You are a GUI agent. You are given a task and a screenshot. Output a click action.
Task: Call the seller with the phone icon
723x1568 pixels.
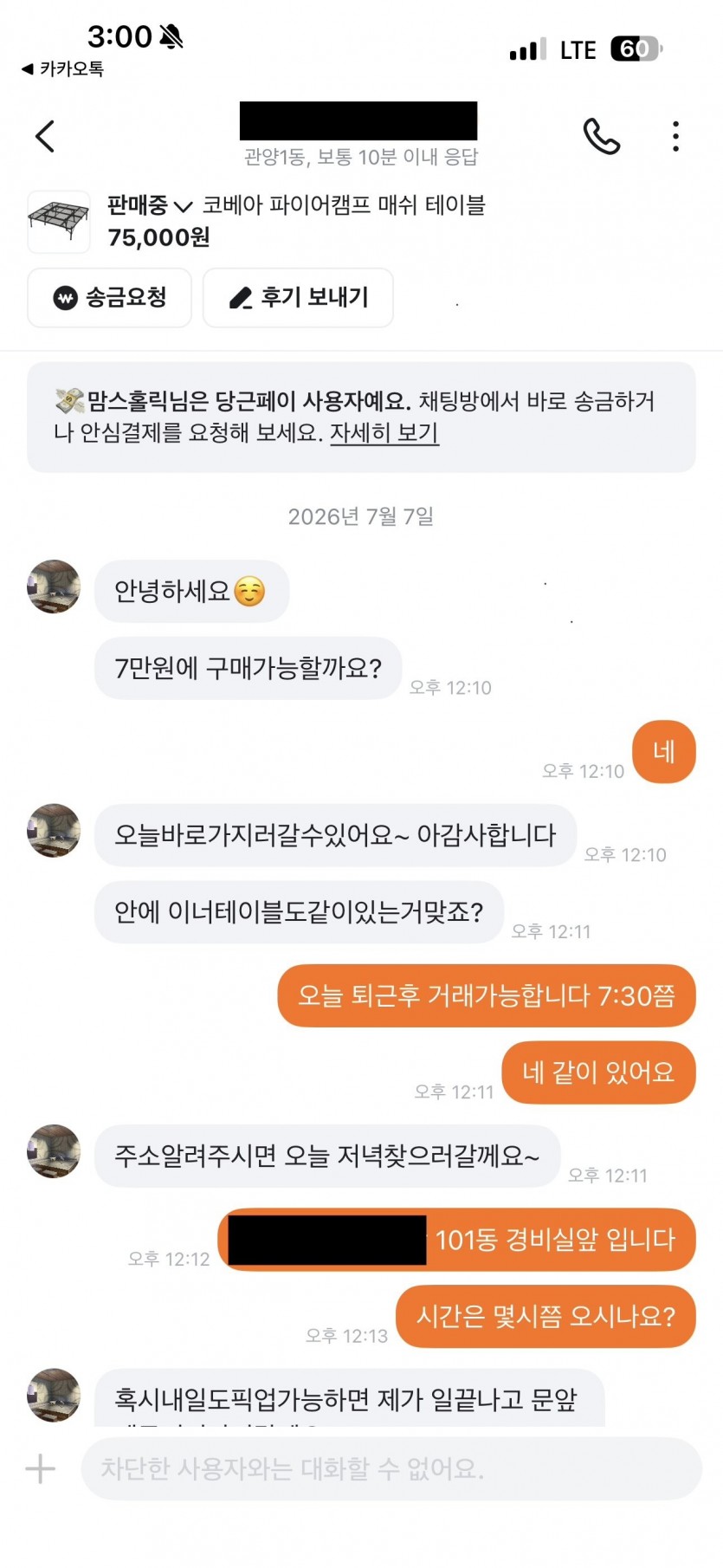(602, 136)
